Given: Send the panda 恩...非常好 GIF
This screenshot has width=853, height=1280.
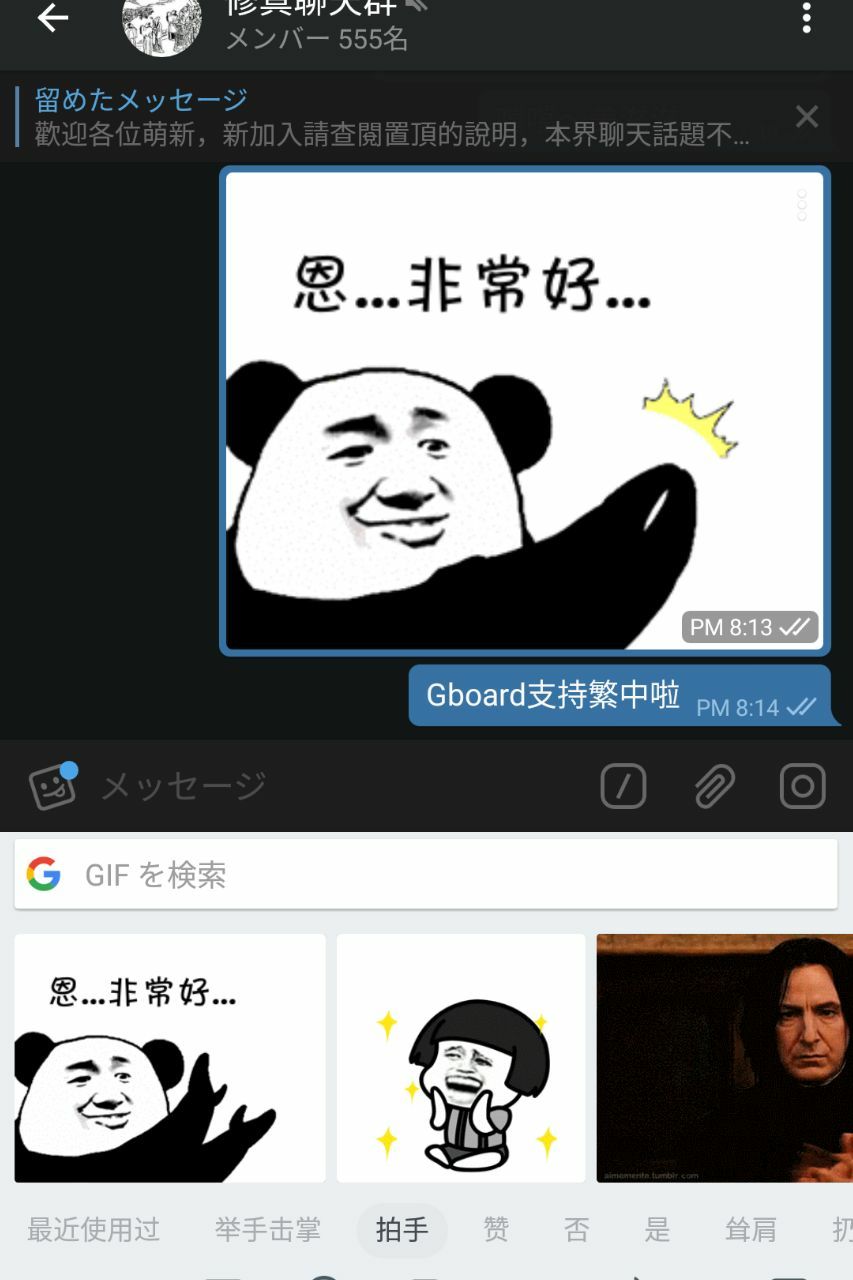Looking at the screenshot, I should pos(169,1058).
